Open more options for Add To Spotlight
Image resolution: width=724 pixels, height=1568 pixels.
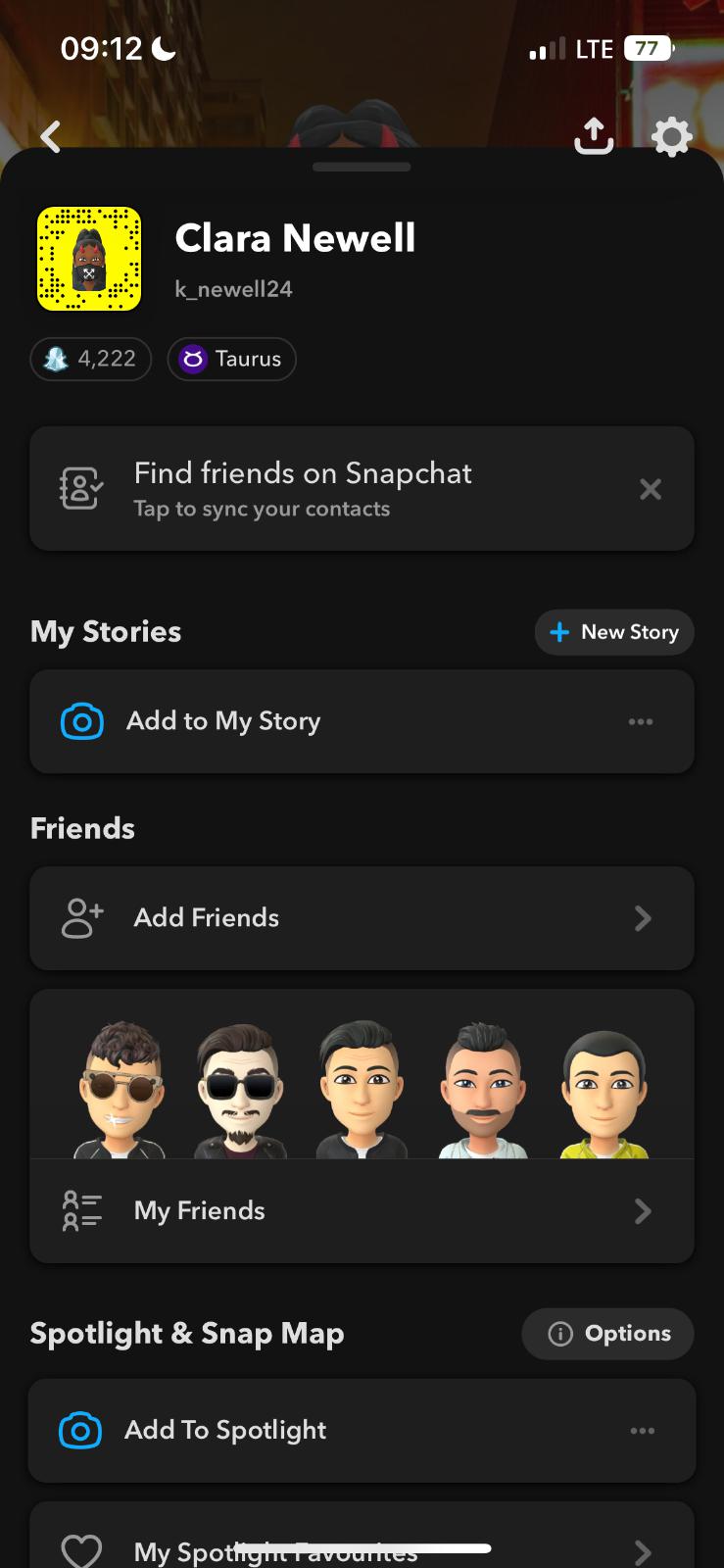[x=643, y=1431]
